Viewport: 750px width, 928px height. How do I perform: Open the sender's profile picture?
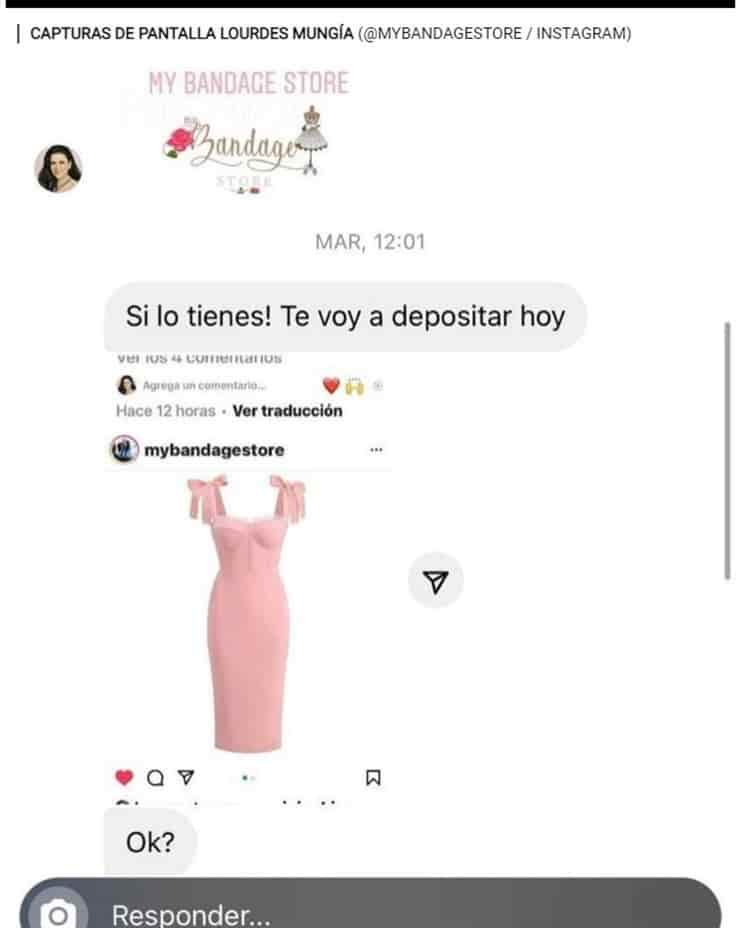point(58,168)
